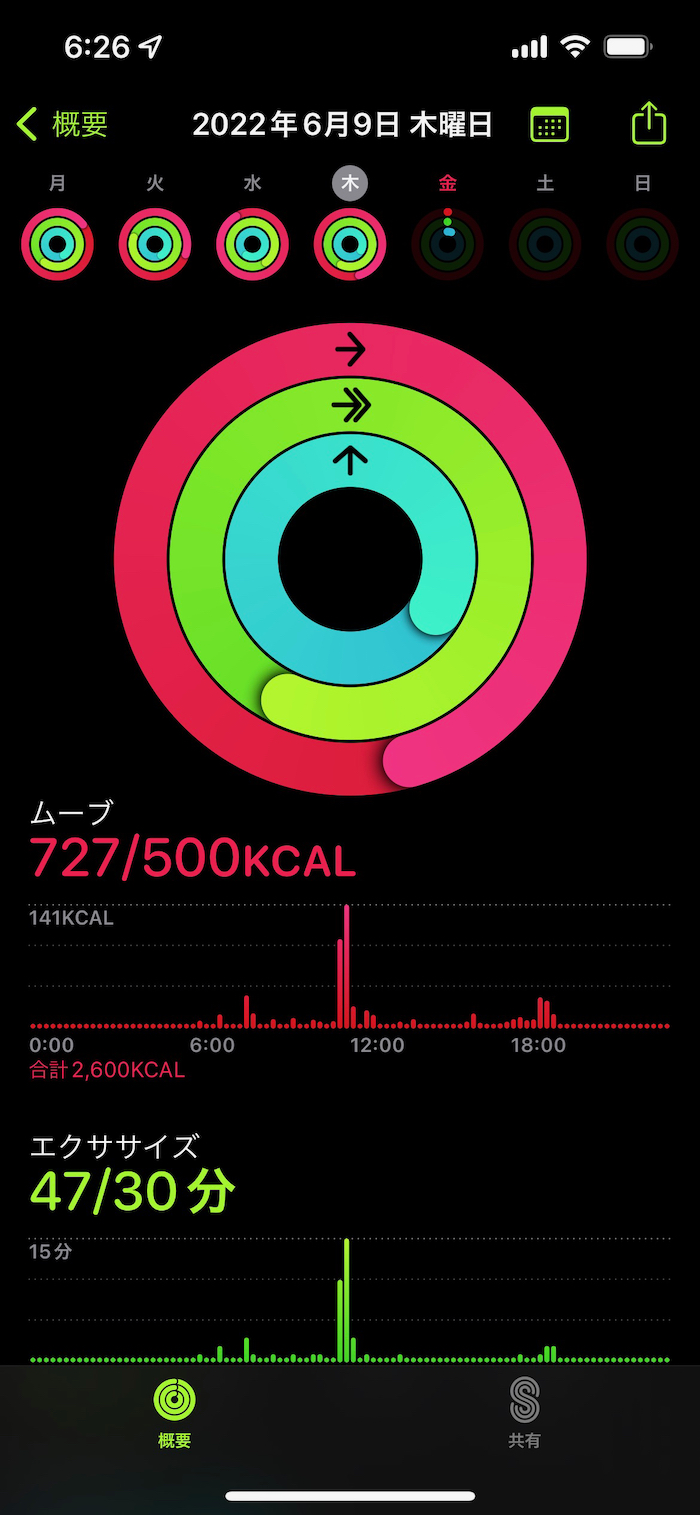700x1515 pixels.
Task: Go back to 概要
Action: 62,125
